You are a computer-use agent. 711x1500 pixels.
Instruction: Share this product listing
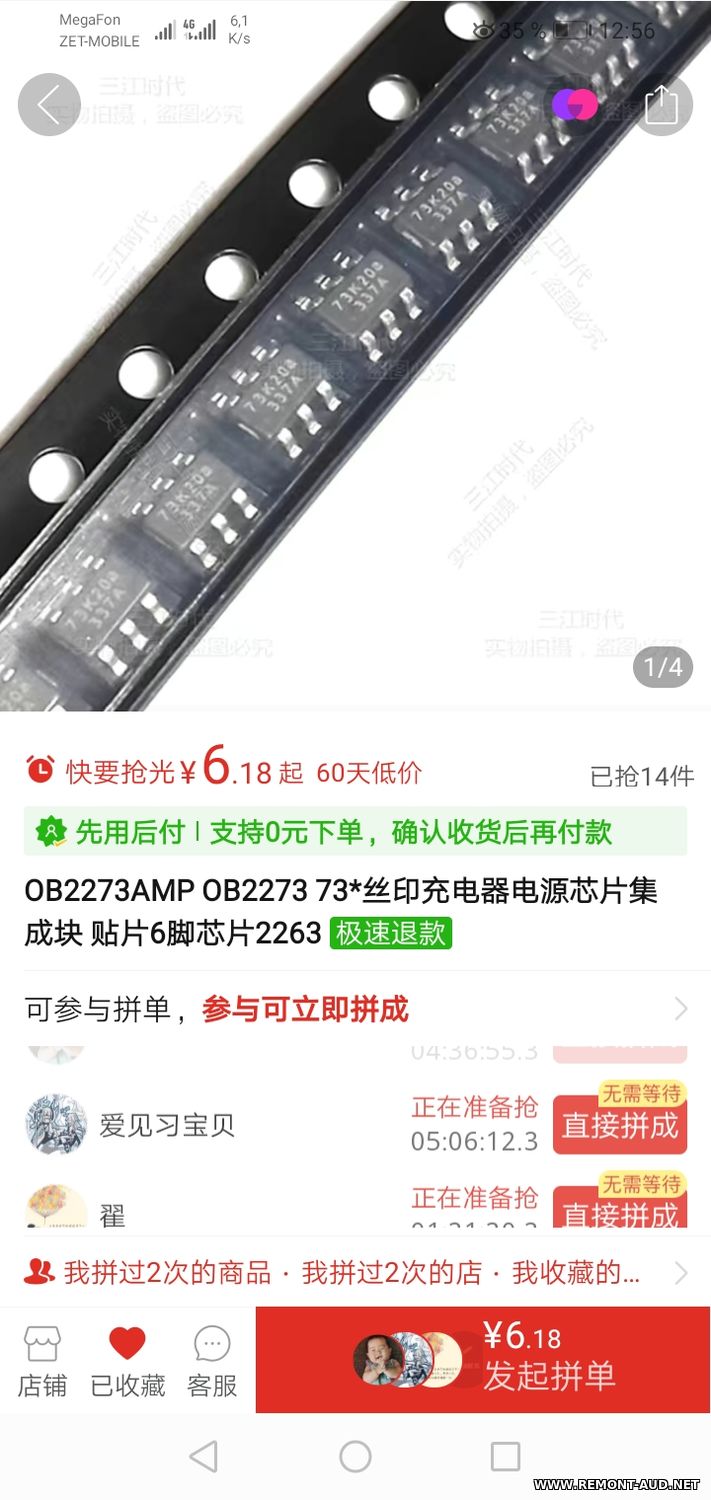pos(662,104)
